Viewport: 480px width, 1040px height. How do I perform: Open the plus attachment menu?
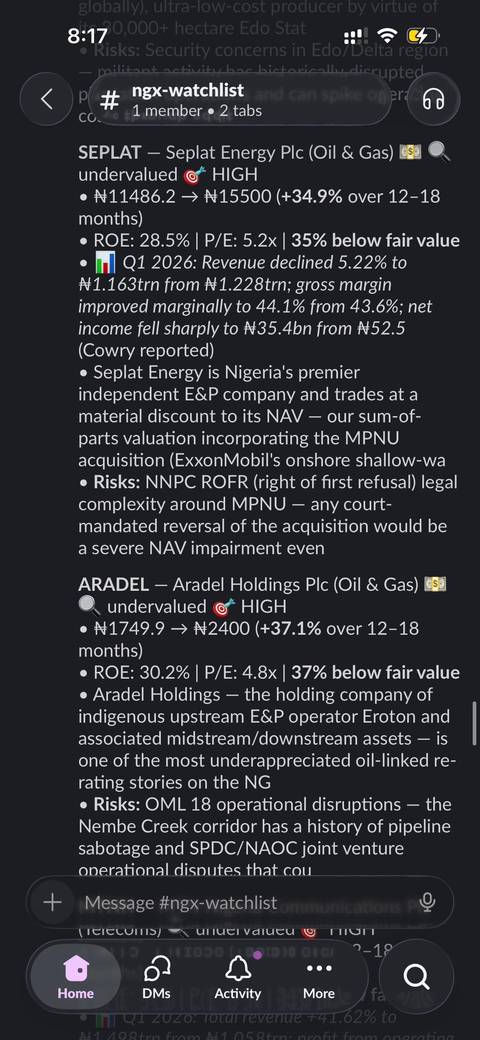(52, 902)
